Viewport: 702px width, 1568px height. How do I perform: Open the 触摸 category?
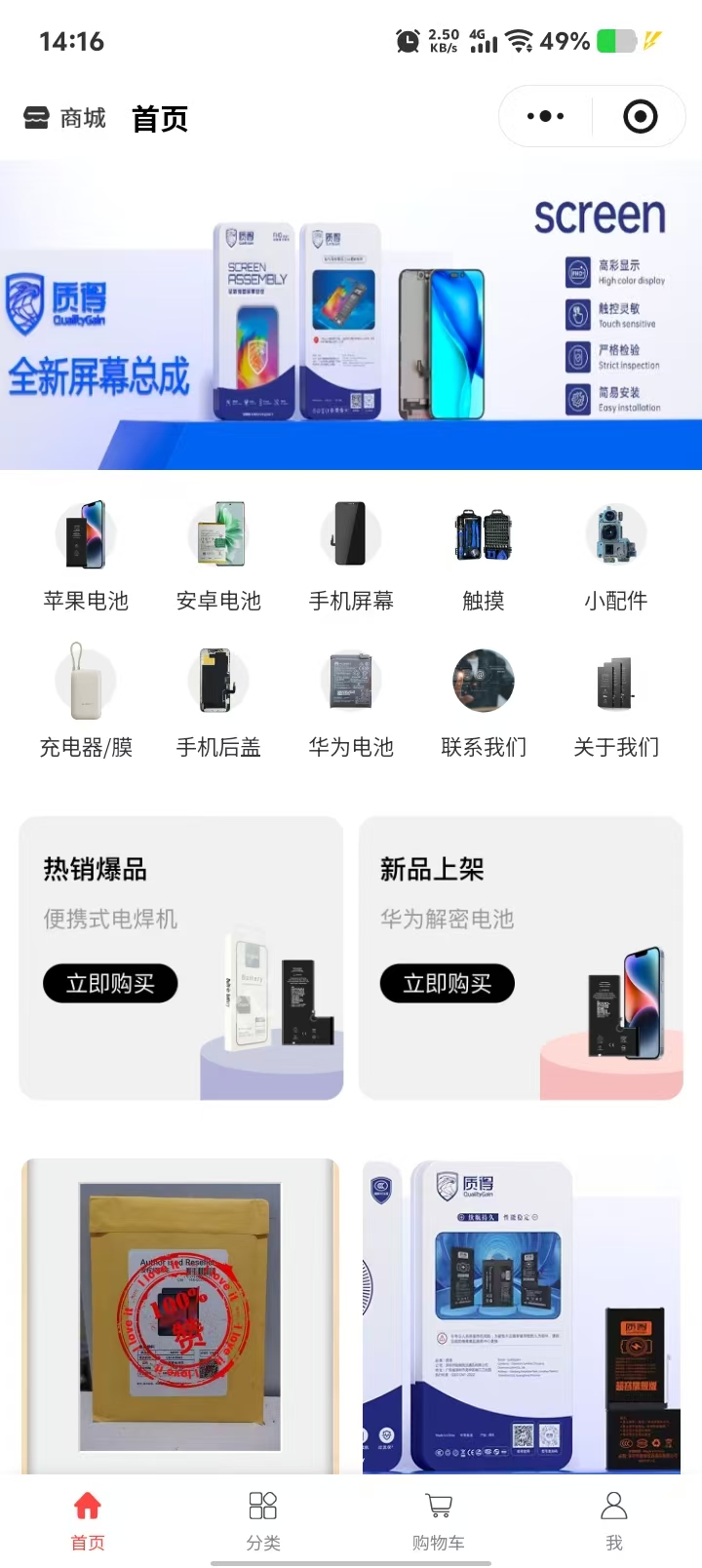(x=484, y=556)
